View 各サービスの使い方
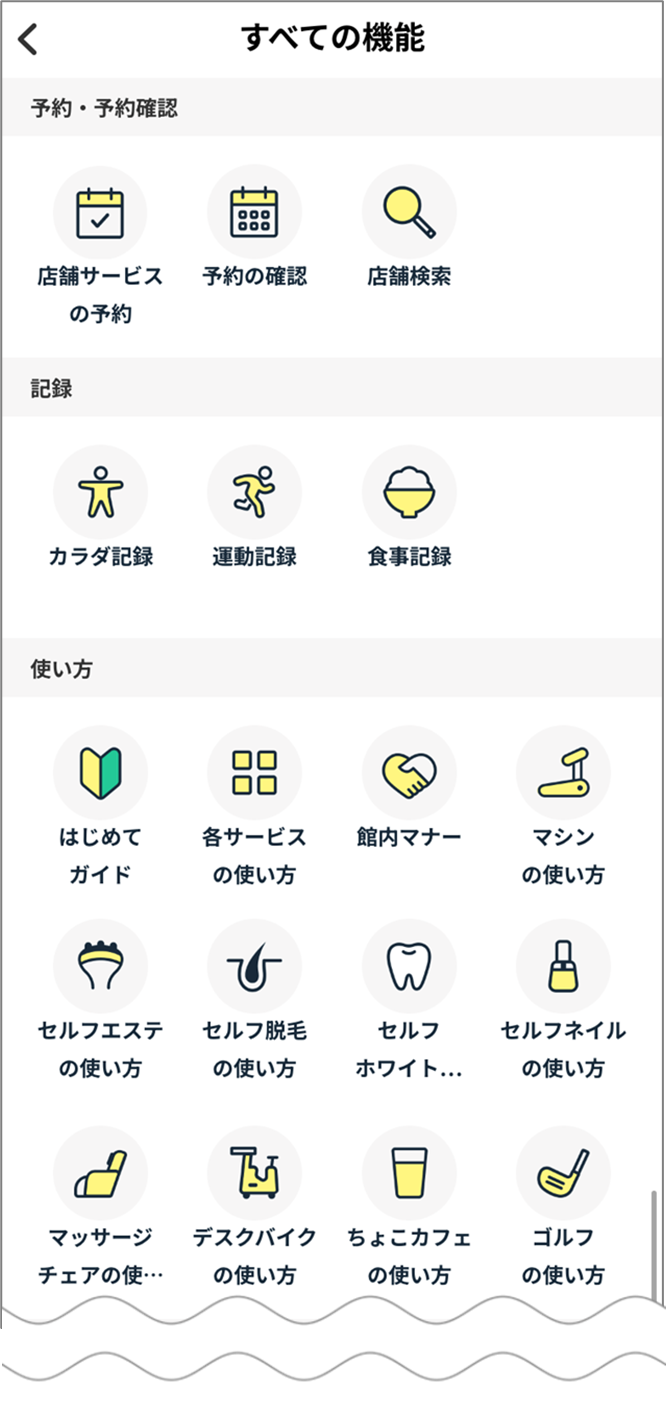 pyautogui.click(x=254, y=773)
